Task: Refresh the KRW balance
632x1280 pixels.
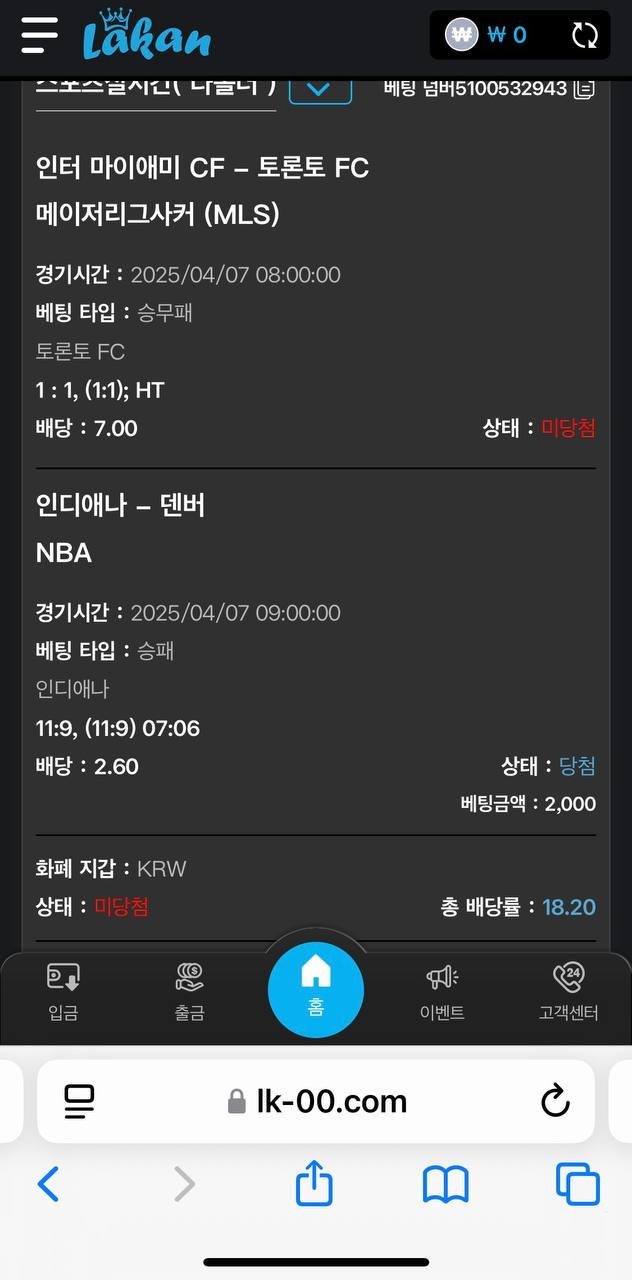Action: pyautogui.click(x=584, y=35)
